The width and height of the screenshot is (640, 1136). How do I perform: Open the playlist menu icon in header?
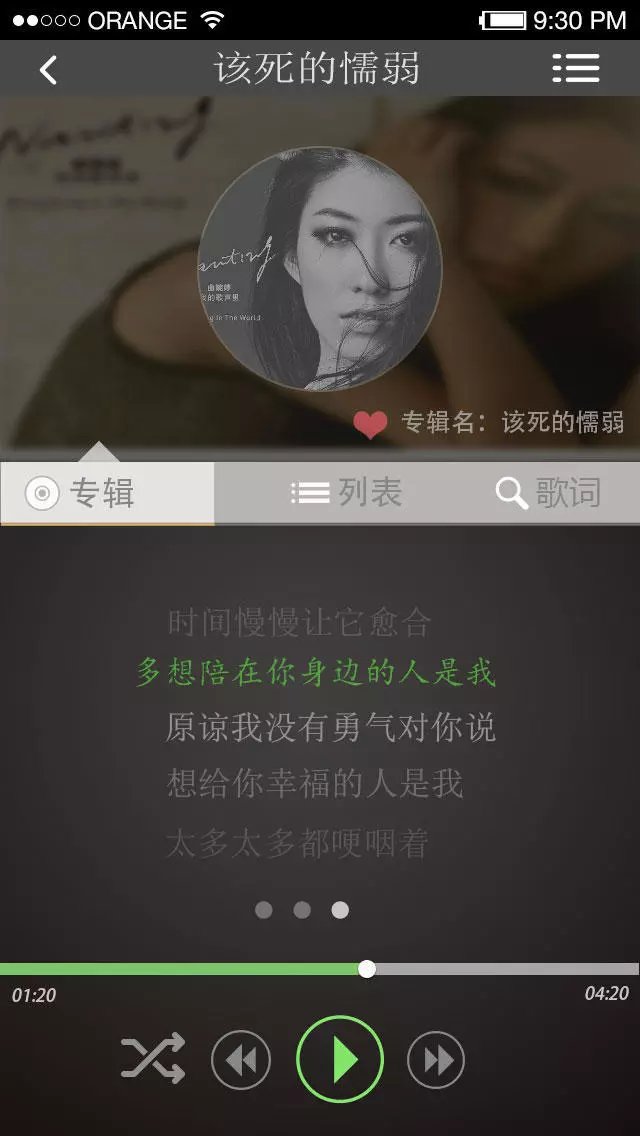(x=576, y=68)
